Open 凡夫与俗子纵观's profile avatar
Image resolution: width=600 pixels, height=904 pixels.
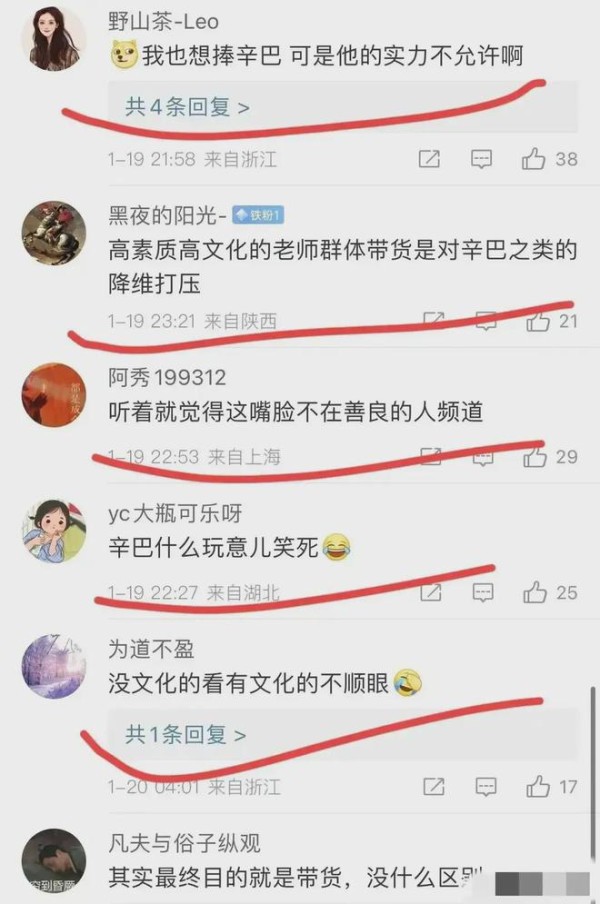tap(54, 862)
